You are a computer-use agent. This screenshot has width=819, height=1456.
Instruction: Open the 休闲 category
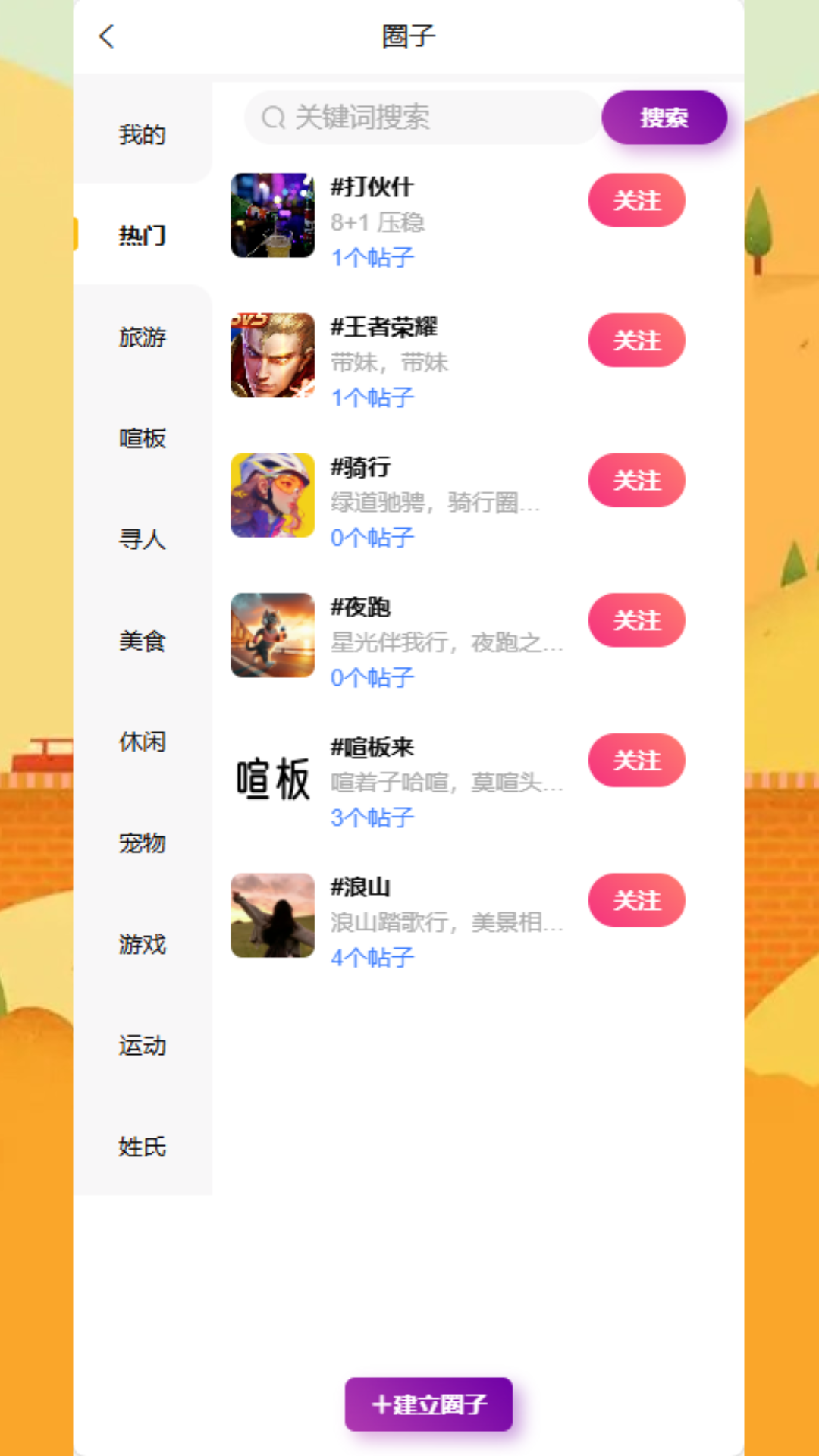[142, 742]
